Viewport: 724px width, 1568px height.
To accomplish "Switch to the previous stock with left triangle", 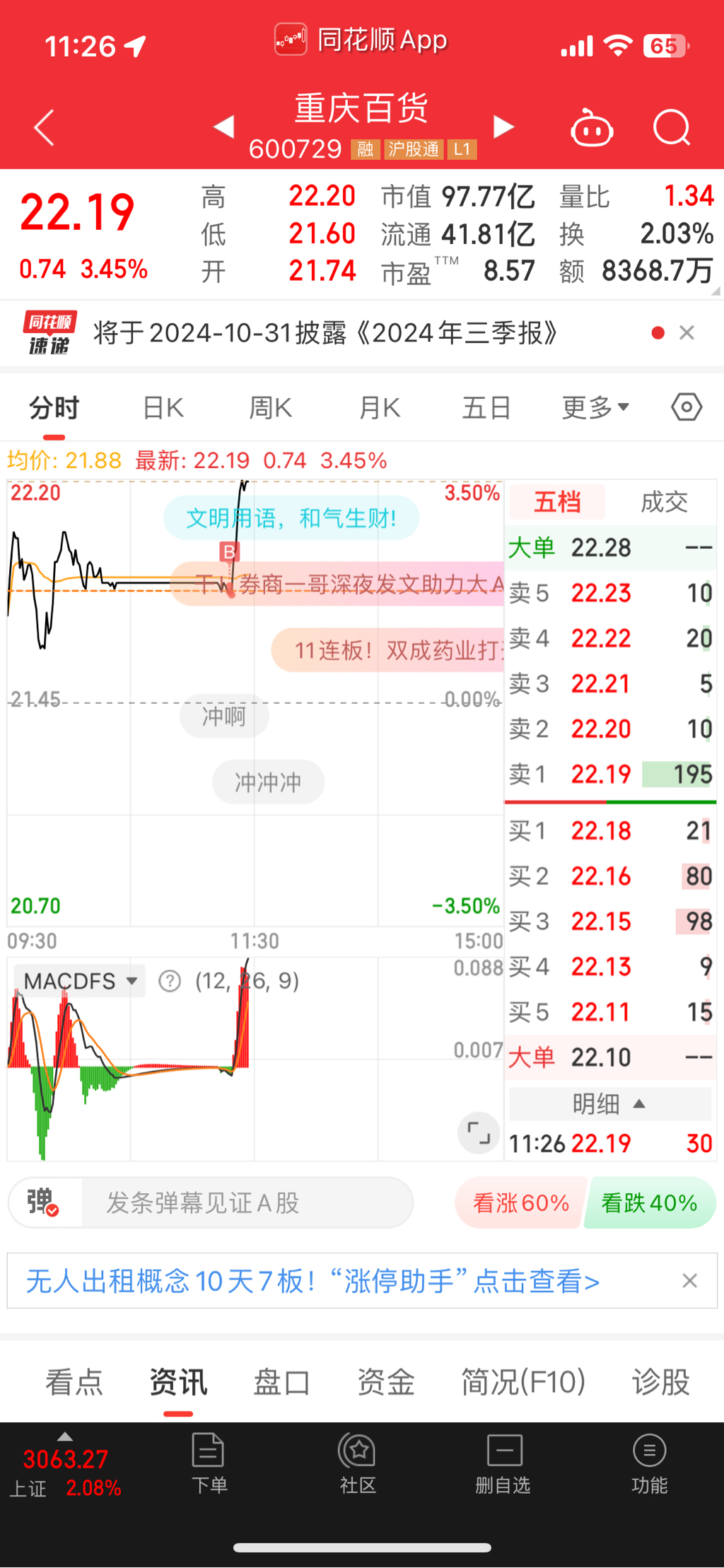I will tap(224, 127).
